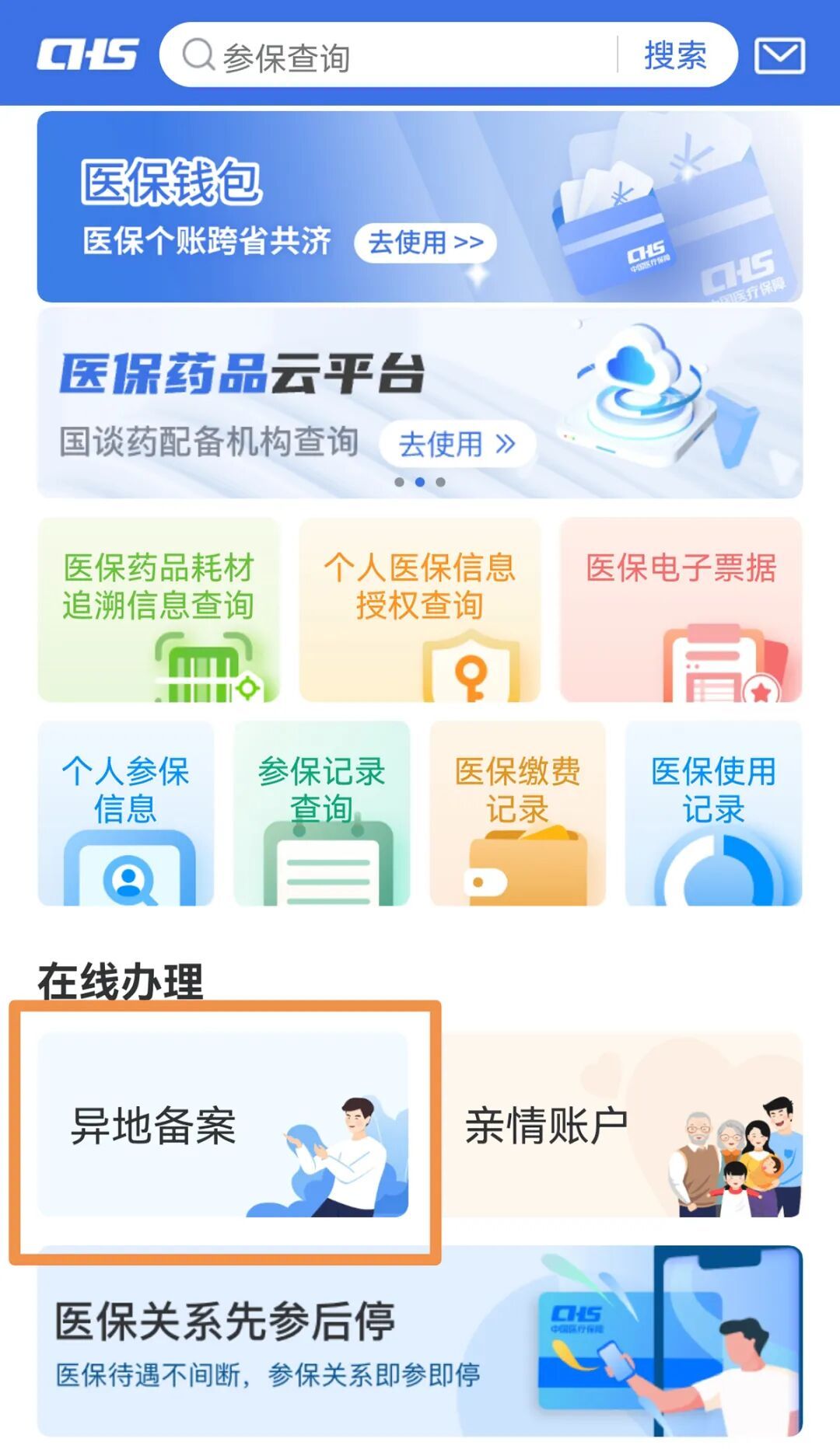View 医保使用记录
Viewport: 840px width, 1456px height.
tap(713, 813)
